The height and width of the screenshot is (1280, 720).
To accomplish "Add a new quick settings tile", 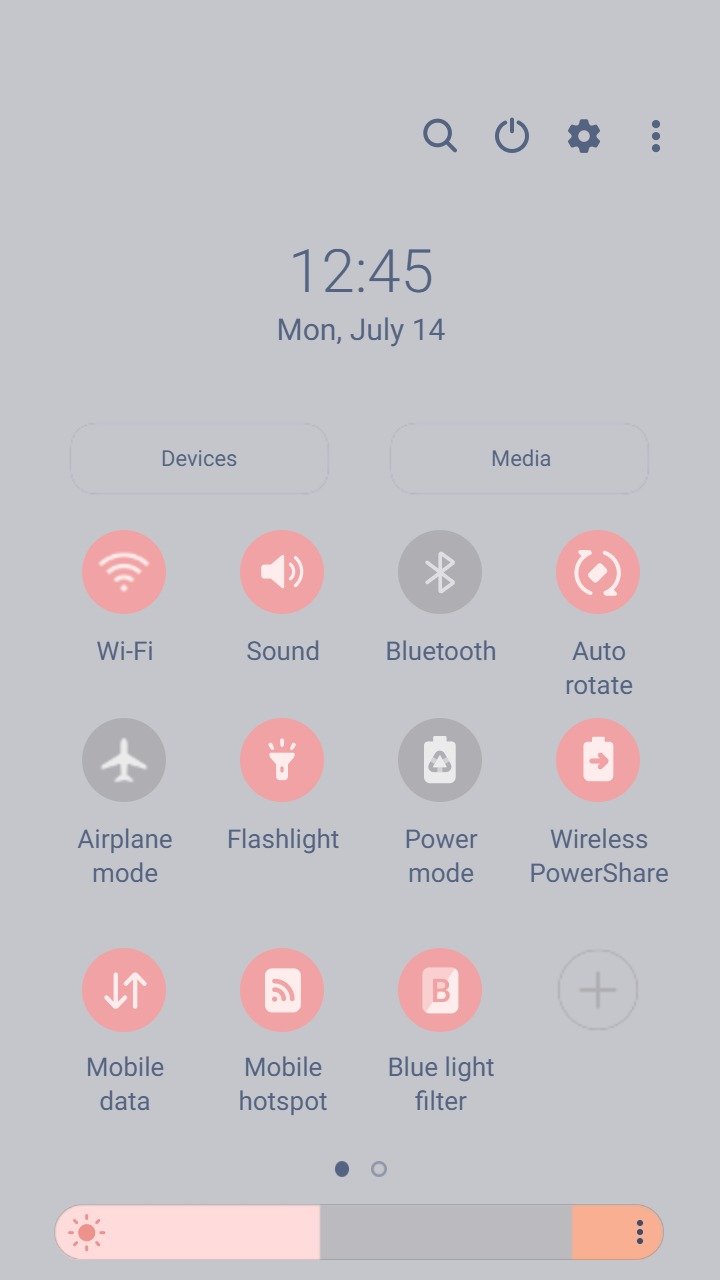I will tap(598, 990).
